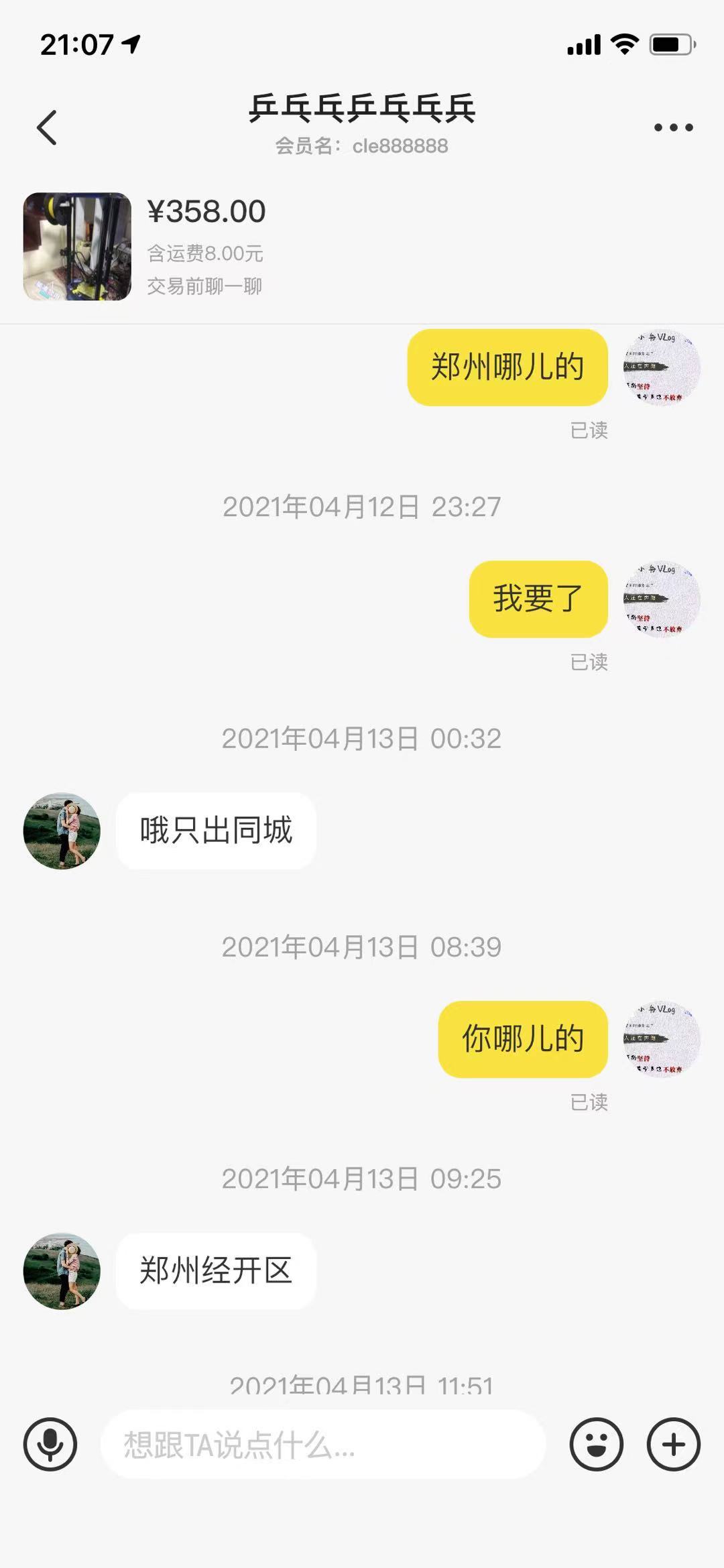Tap the 郑州经开区 reply bubble
This screenshot has width=724, height=1568.
pyautogui.click(x=216, y=1272)
